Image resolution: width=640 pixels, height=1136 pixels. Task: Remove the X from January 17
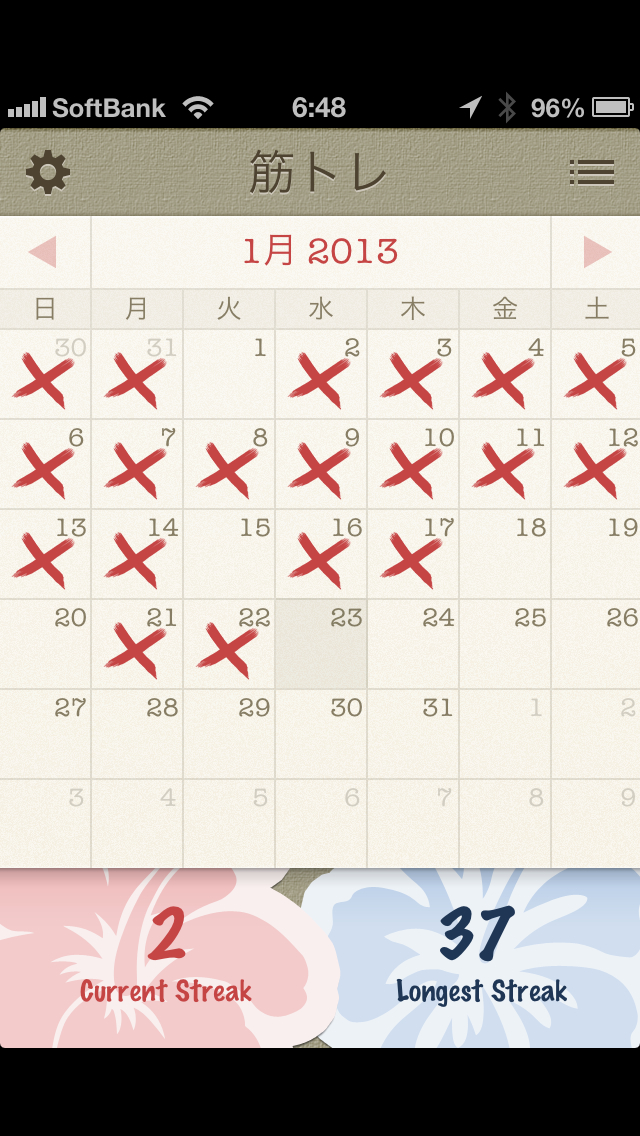tap(413, 554)
